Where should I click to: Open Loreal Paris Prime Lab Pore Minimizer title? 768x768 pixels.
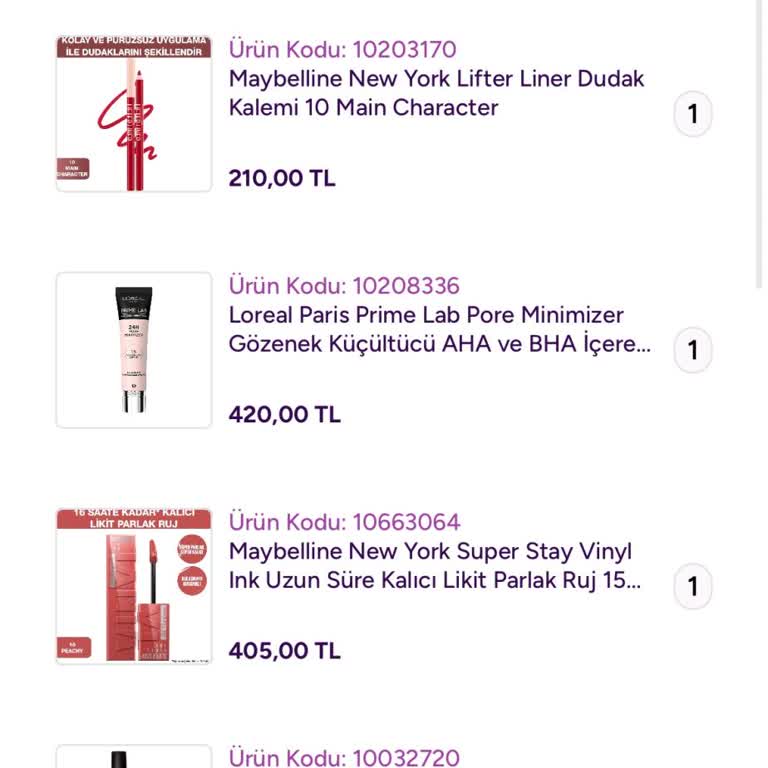[x=440, y=330]
